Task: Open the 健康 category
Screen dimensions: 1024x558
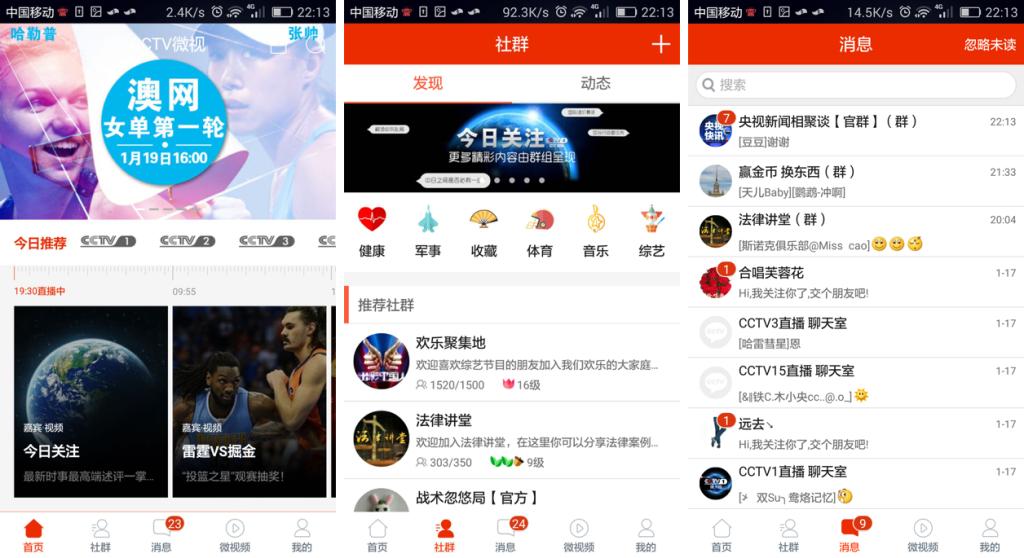Action: click(372, 231)
